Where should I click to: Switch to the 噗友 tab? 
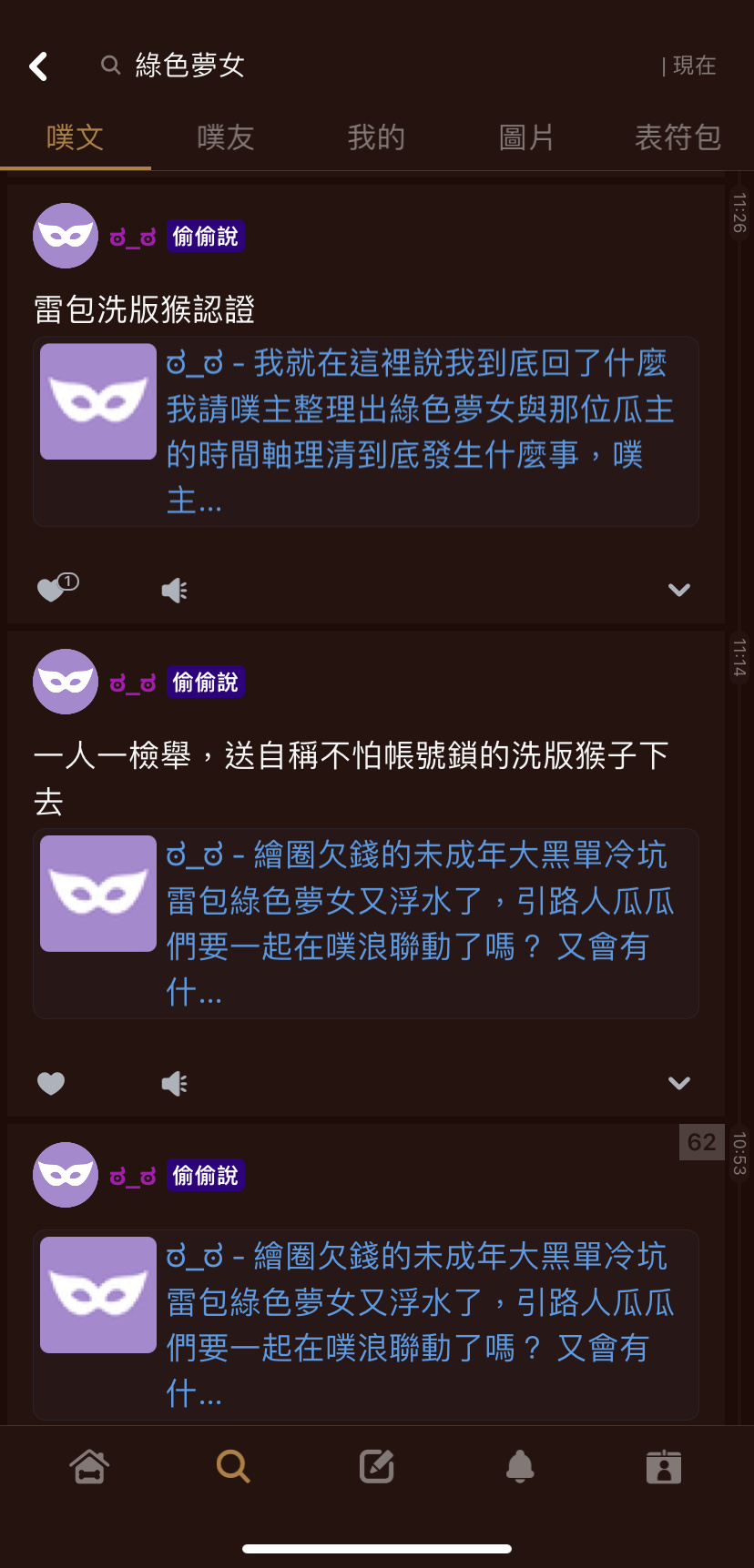coord(225,137)
